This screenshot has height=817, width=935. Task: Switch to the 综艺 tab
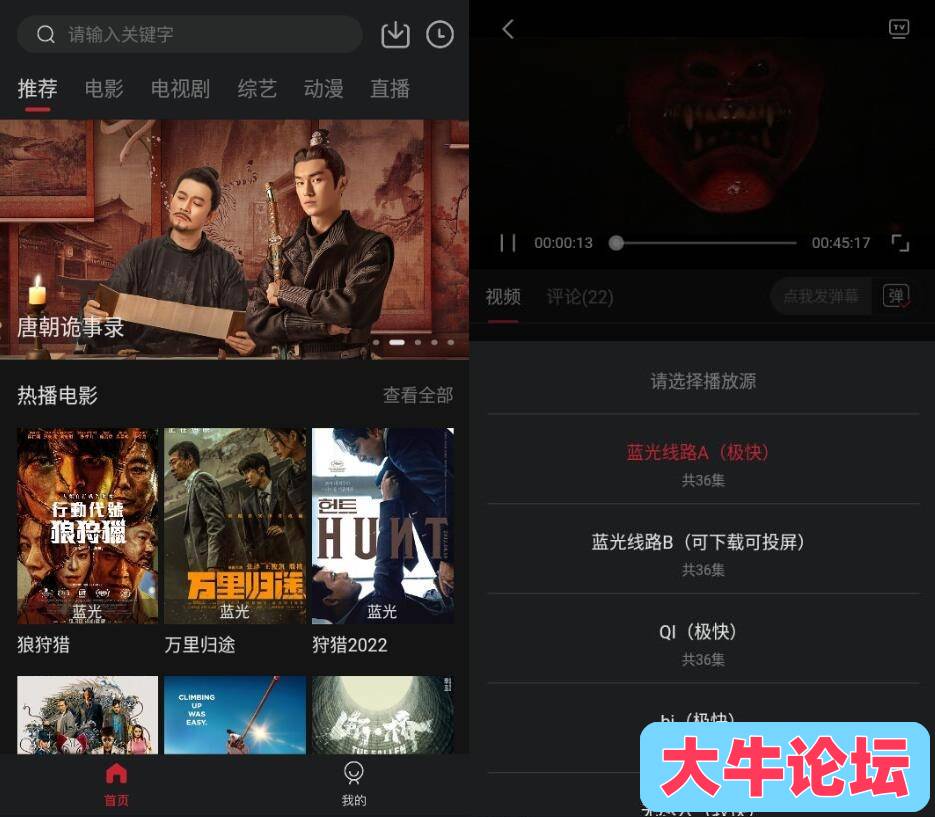[x=257, y=89]
